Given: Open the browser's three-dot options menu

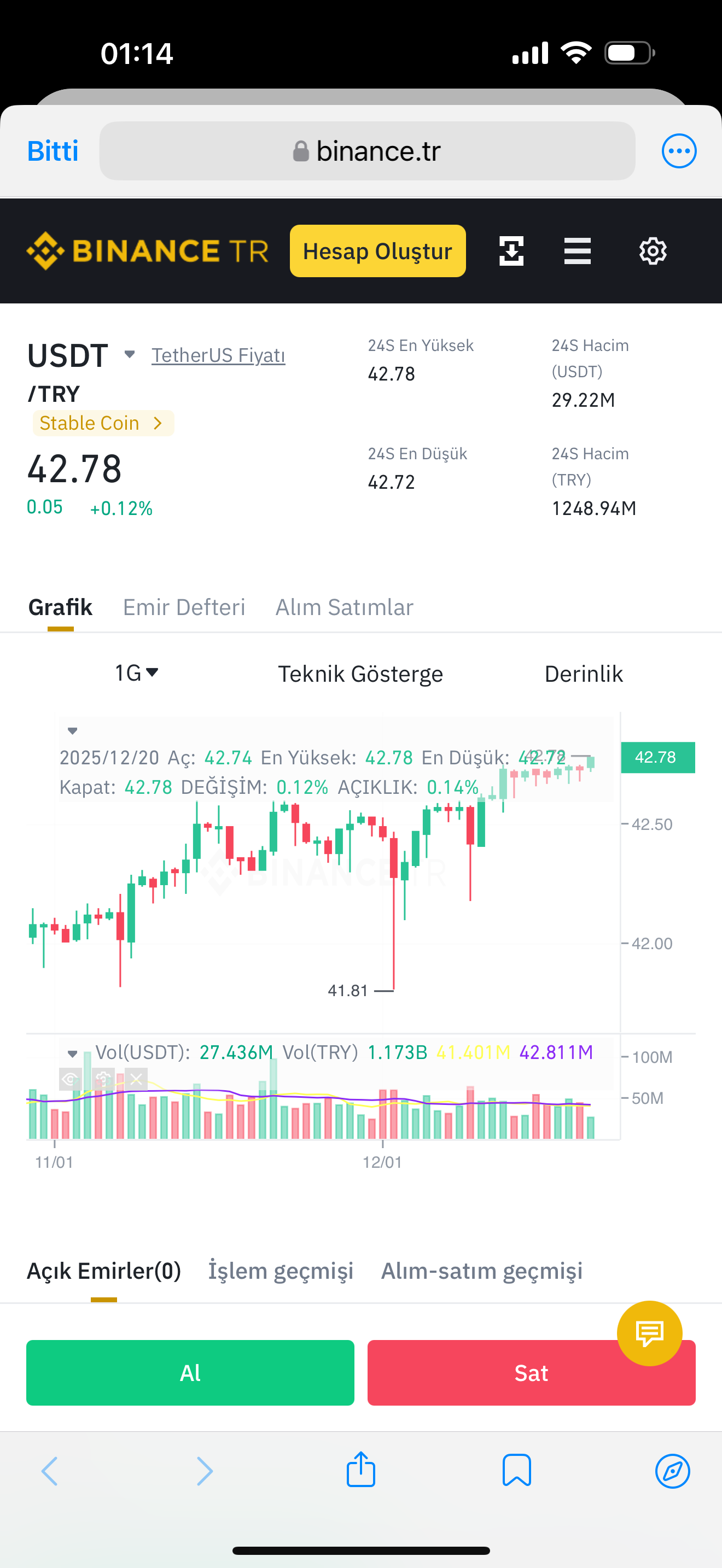Looking at the screenshot, I should tap(679, 151).
